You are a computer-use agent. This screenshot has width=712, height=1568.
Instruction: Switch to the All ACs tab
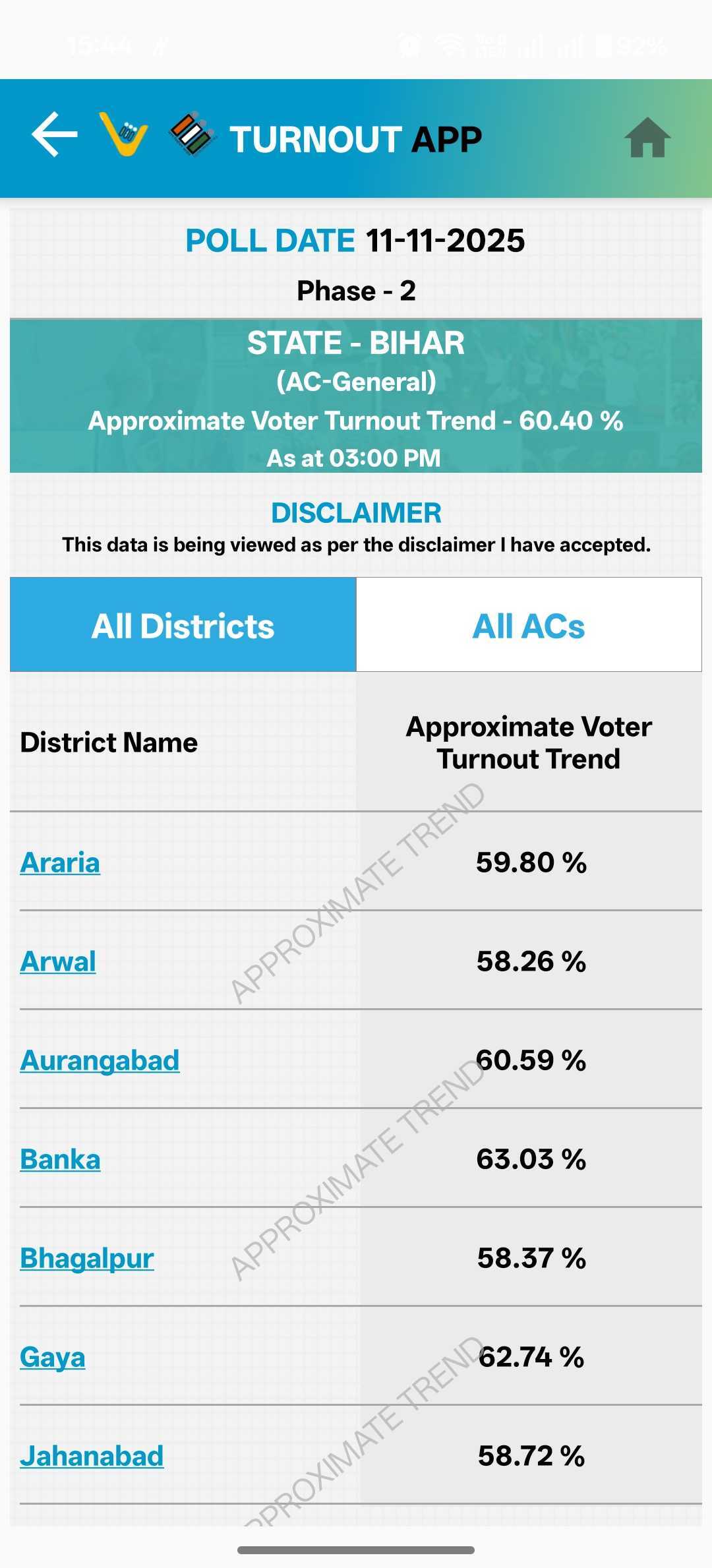[x=529, y=625]
